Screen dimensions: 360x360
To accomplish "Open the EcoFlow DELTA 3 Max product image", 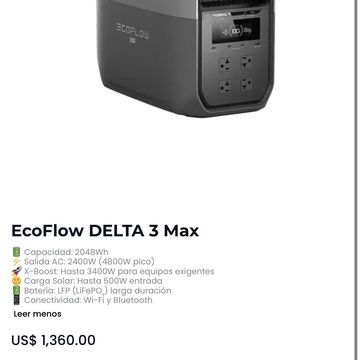I will click(186, 58).
